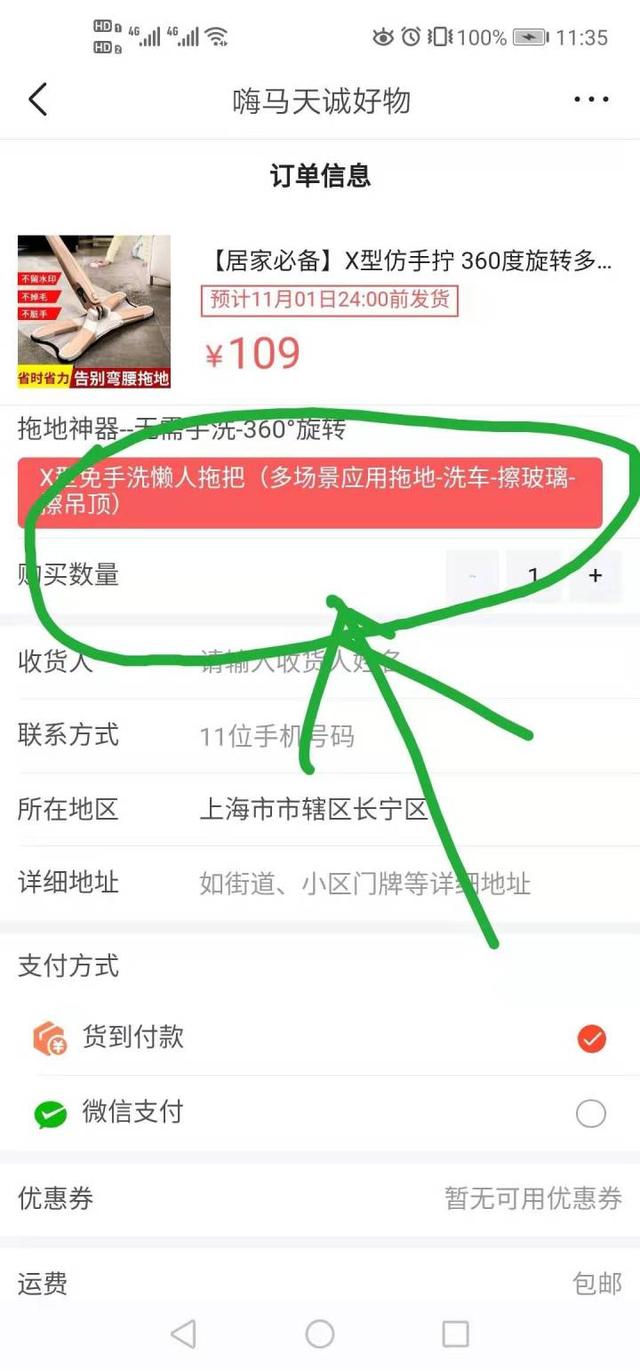
Task: Tap the system home button
Action: [320, 1333]
